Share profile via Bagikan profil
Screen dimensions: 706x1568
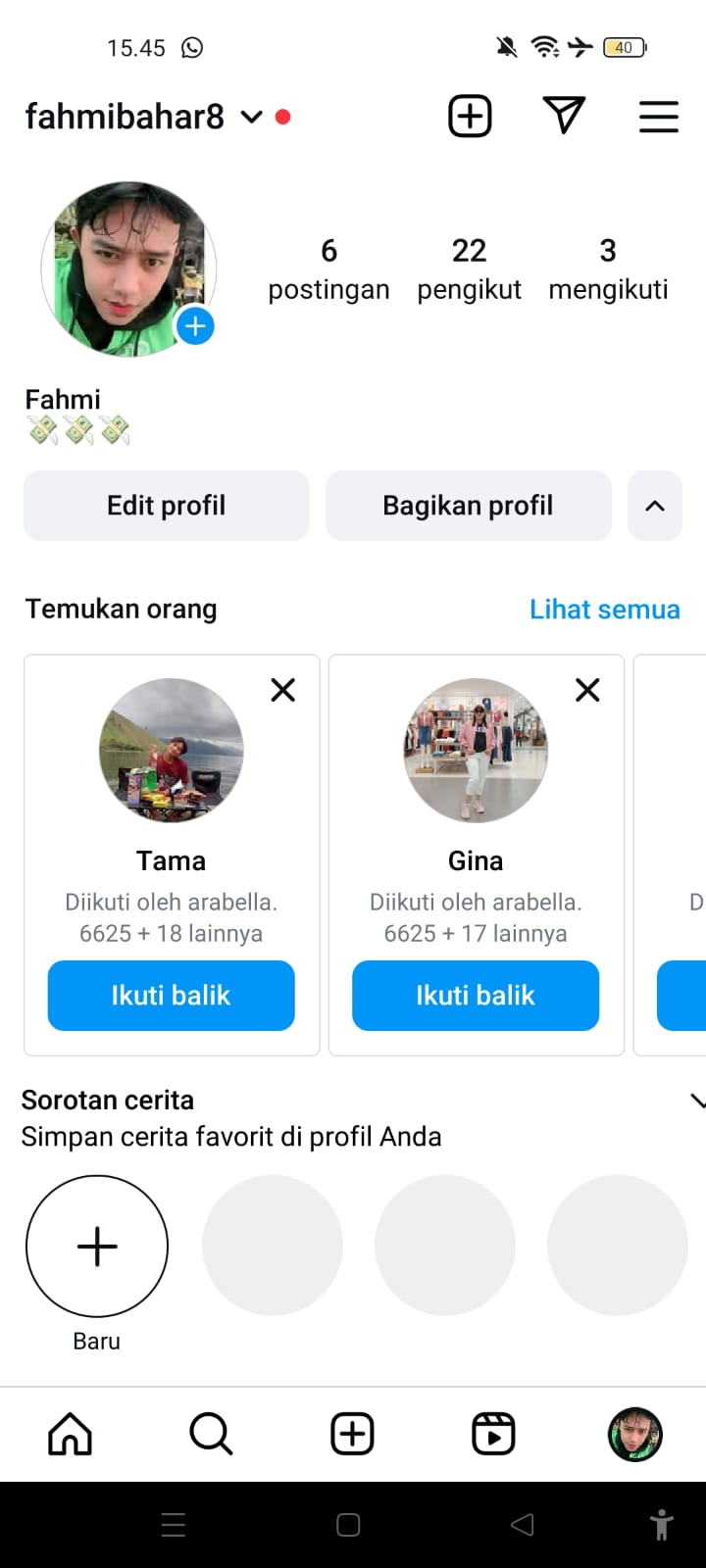pos(468,506)
